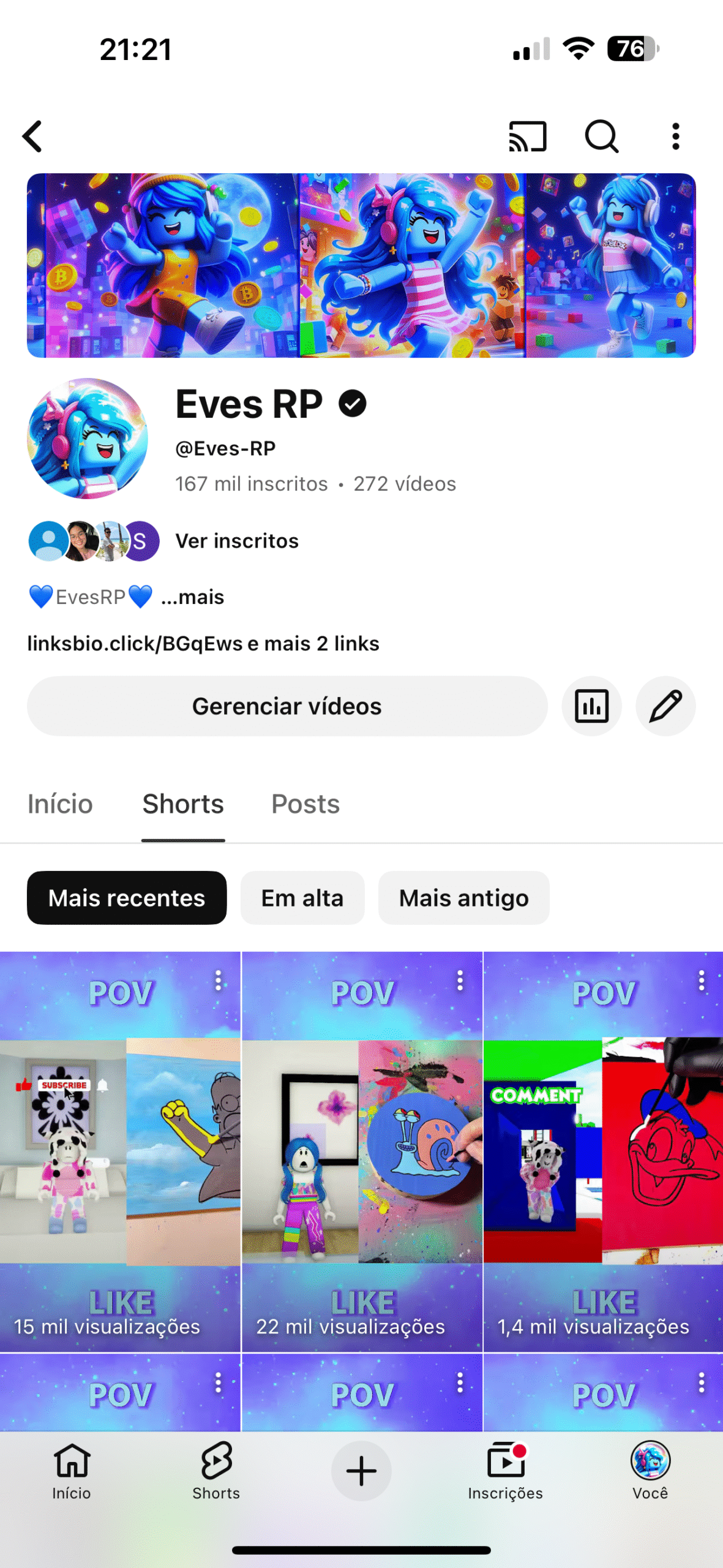Switch to the Início channel tab
Screen dimensions: 723x1568
60,804
